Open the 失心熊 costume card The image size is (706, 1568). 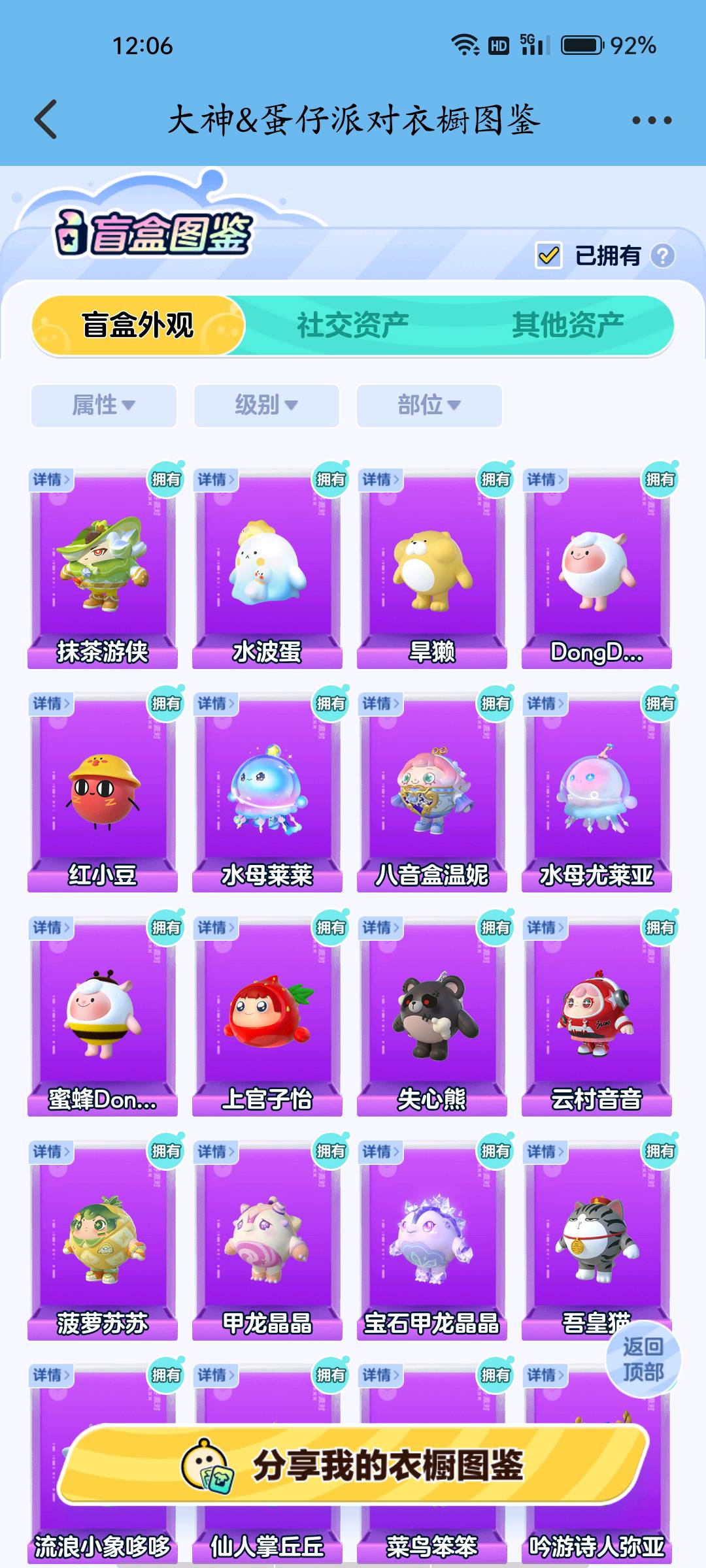coord(432,1016)
